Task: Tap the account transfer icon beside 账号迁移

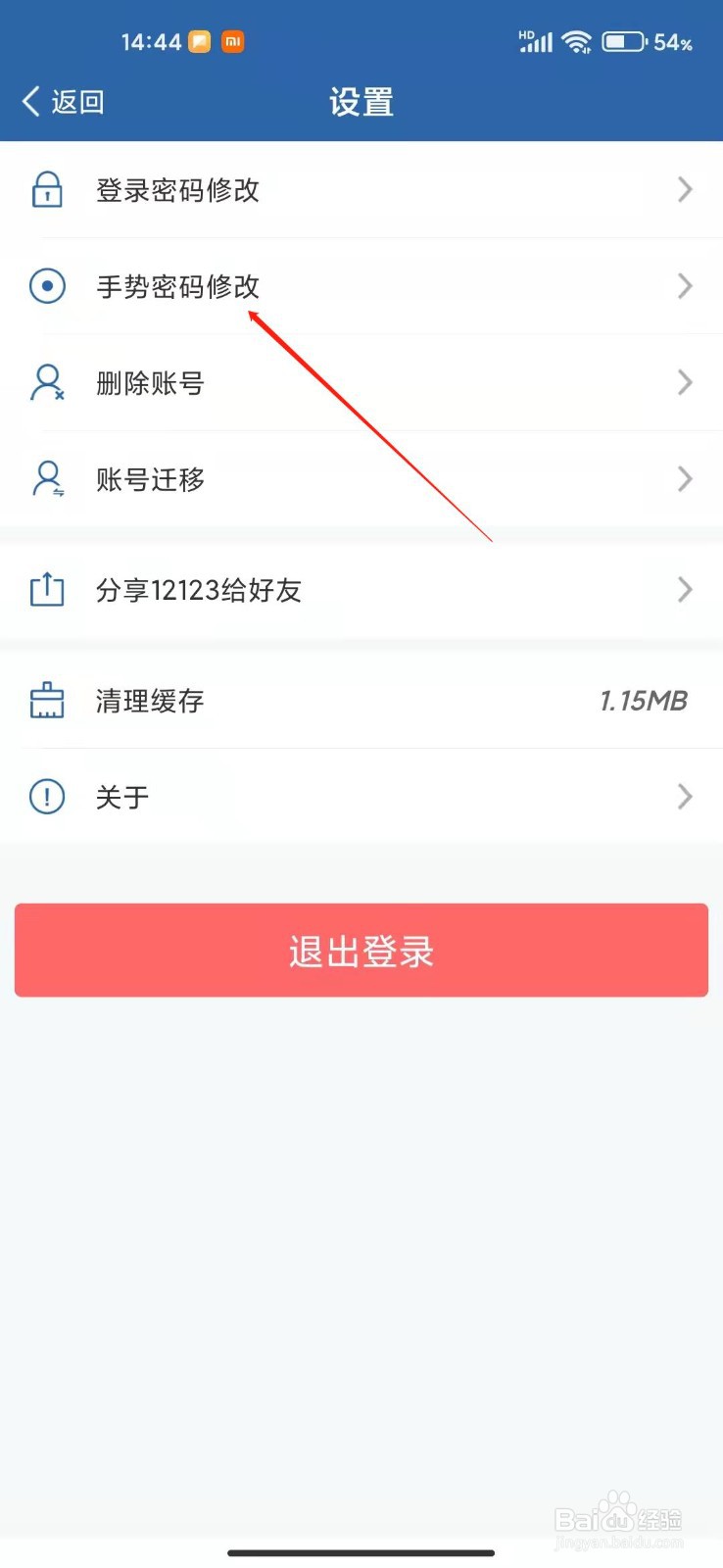Action: [x=46, y=478]
